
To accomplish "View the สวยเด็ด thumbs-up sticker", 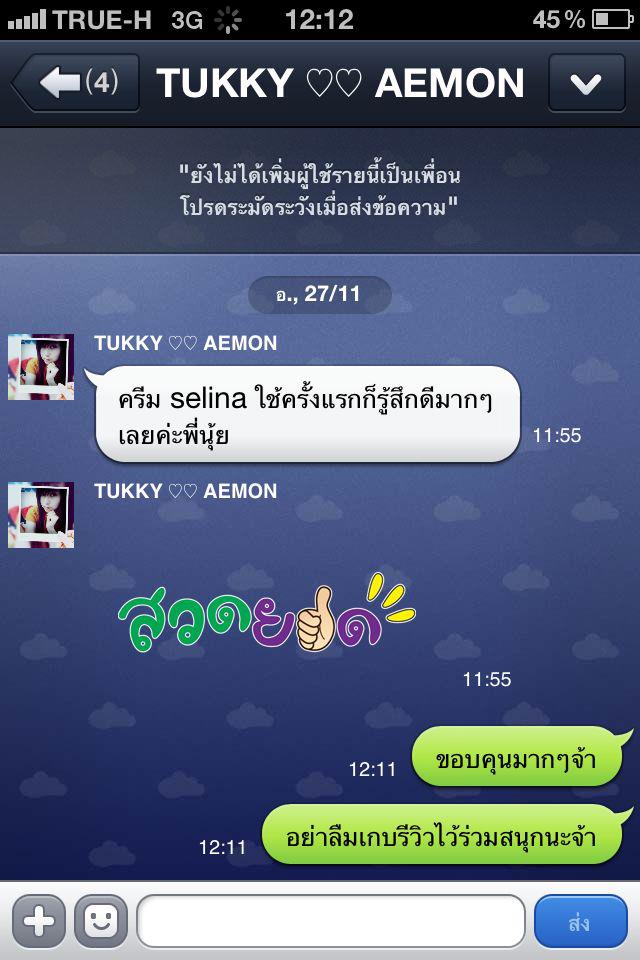I will coord(265,613).
